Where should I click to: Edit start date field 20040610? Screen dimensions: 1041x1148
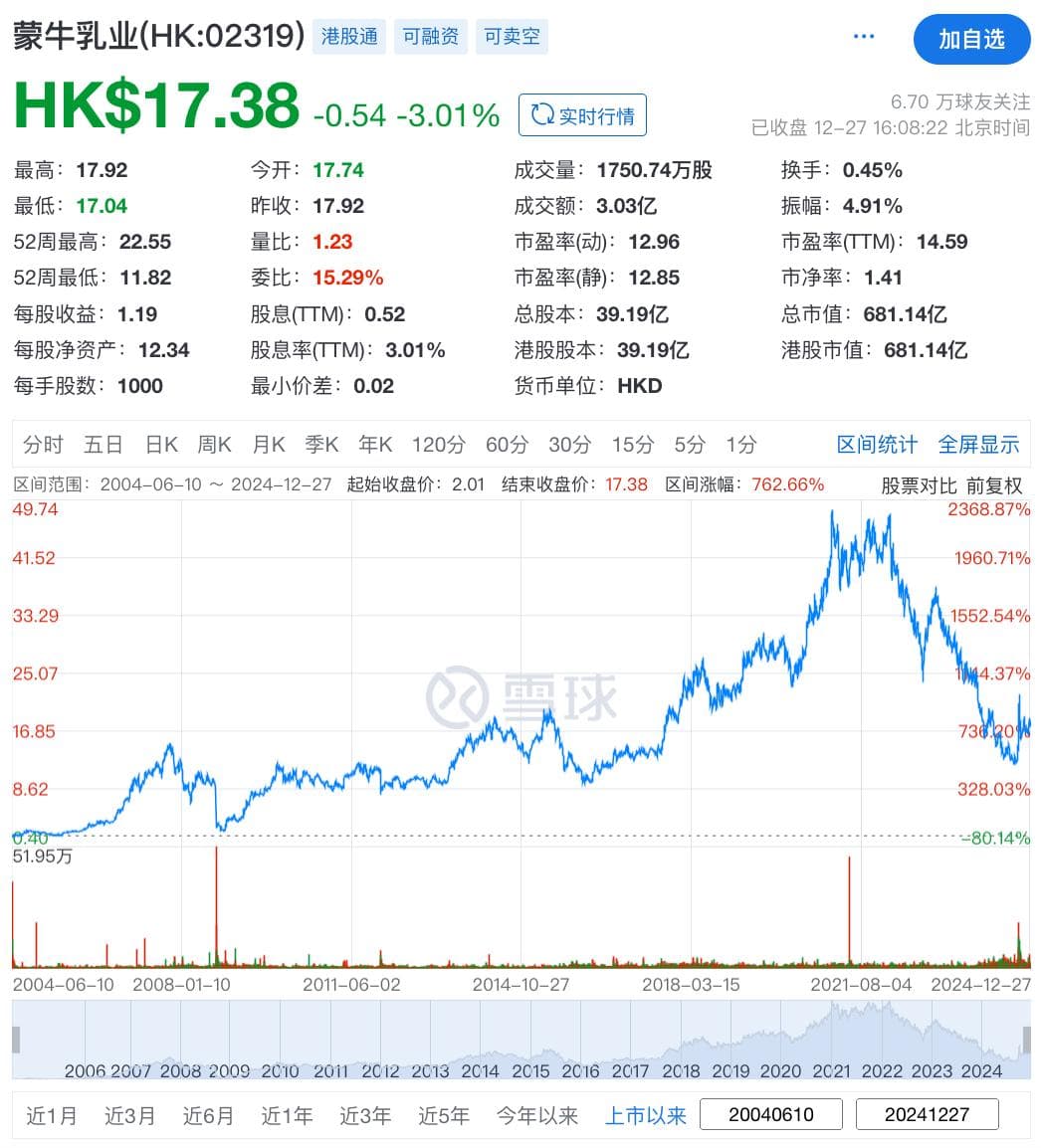[x=770, y=1115]
